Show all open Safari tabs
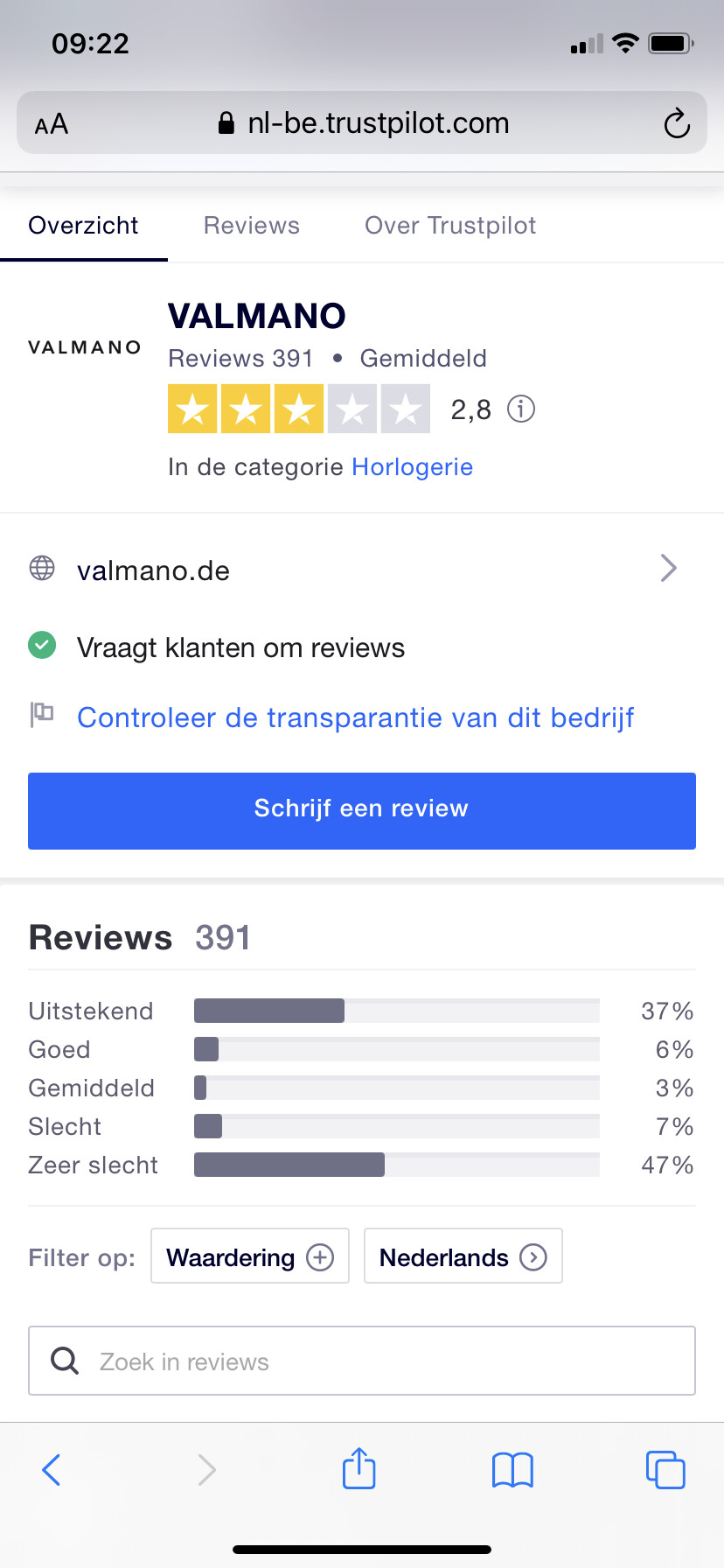The width and height of the screenshot is (724, 1568). [665, 1469]
